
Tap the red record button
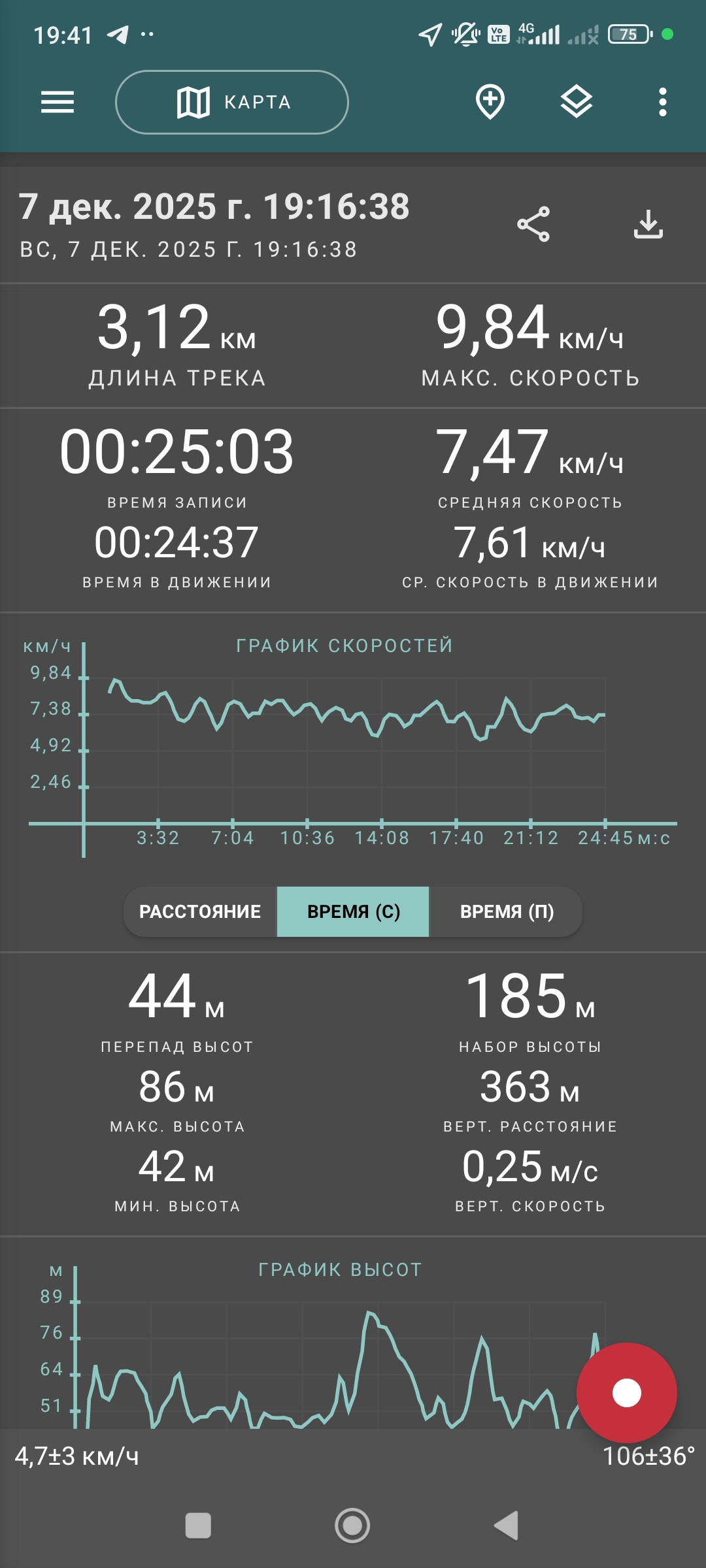coord(627,1393)
